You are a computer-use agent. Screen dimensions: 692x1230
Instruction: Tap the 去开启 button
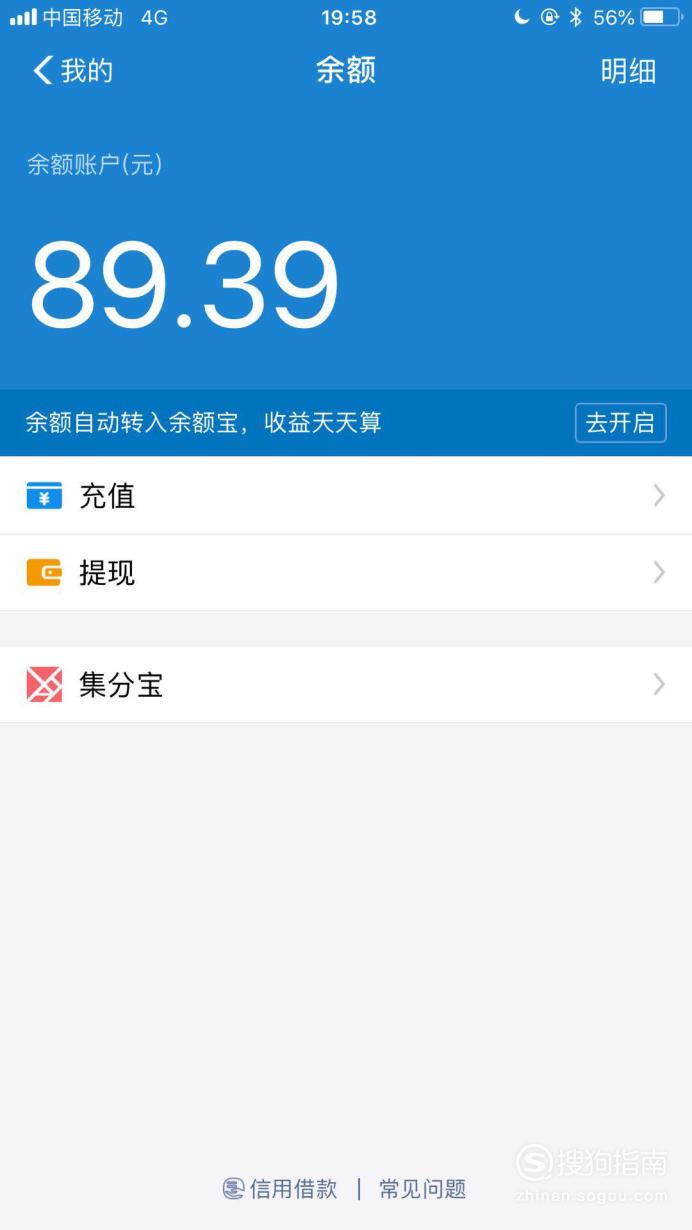620,422
